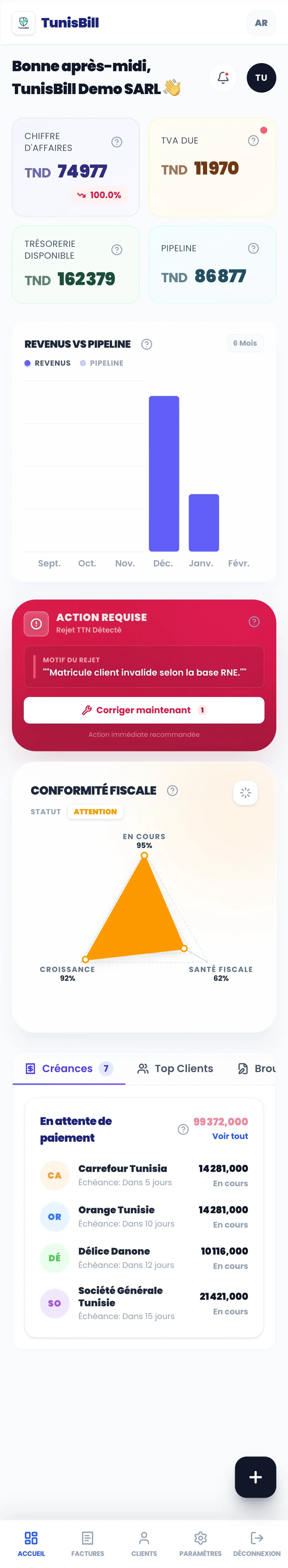Switch language with the AR button

pos(261,23)
